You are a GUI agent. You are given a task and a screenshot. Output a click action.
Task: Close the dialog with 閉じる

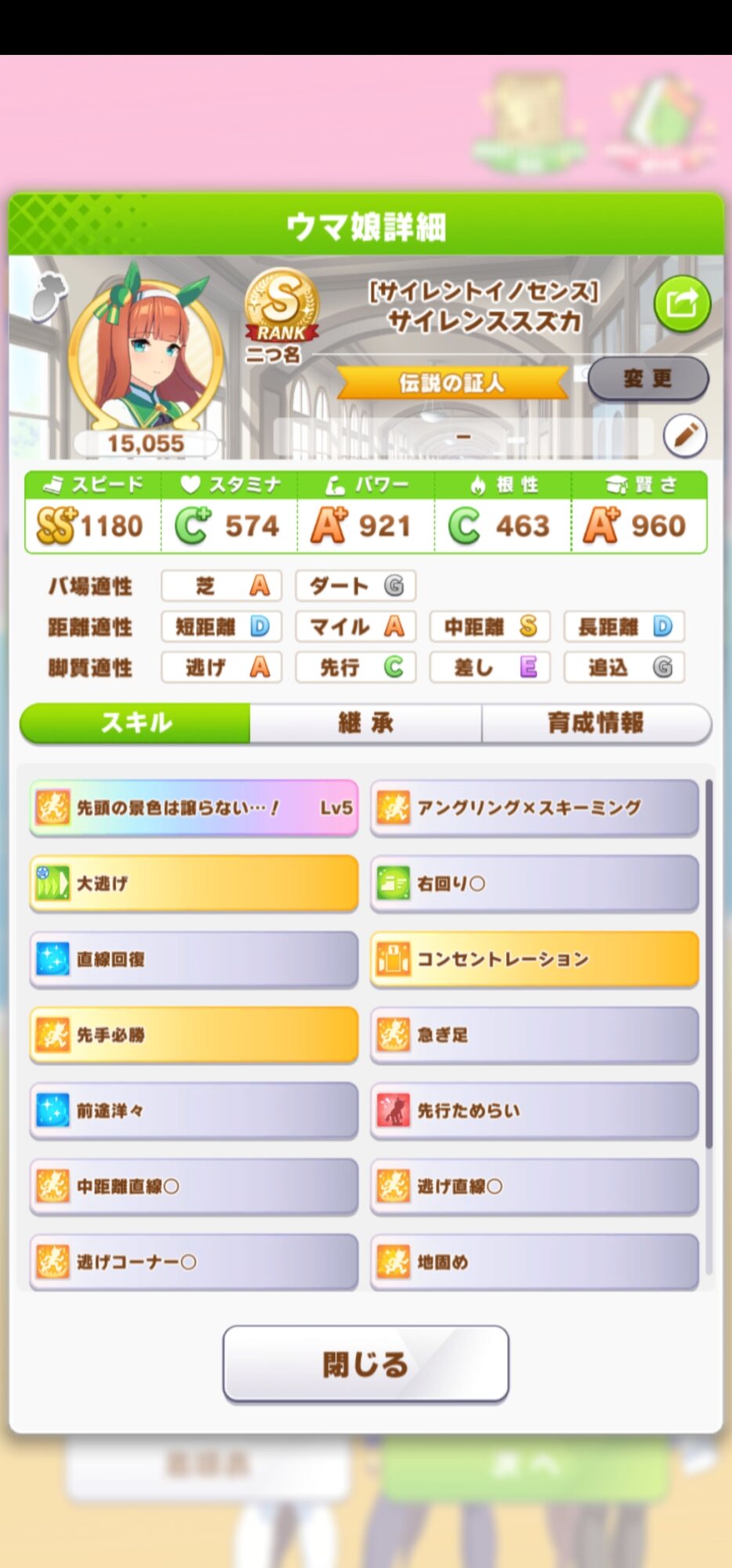[365, 1364]
